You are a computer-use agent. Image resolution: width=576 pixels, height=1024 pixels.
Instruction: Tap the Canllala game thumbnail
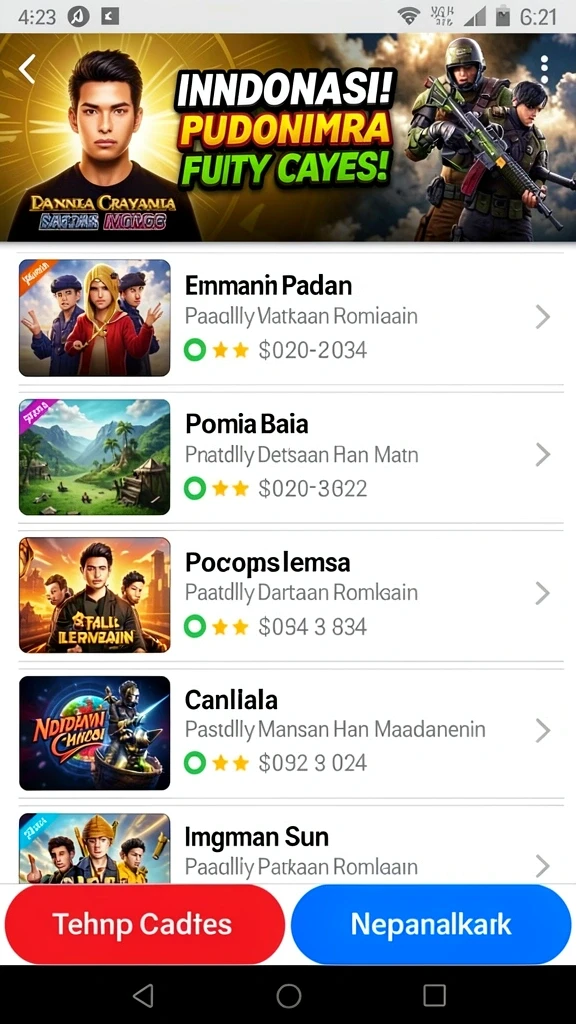(95, 733)
